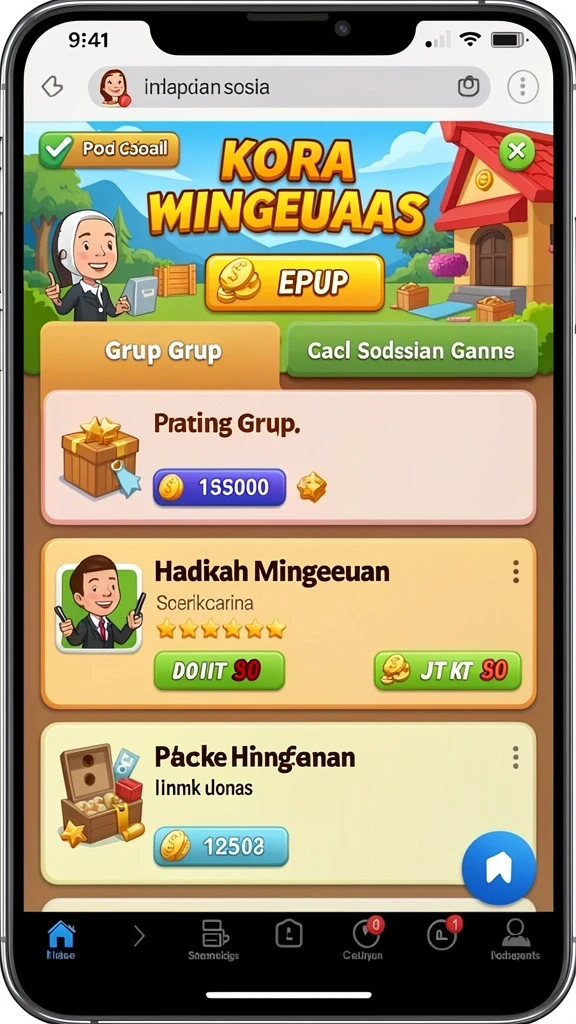Screen dimensions: 576x1024
Task: Tap the green DOIIT 90 button
Action: [x=219, y=671]
